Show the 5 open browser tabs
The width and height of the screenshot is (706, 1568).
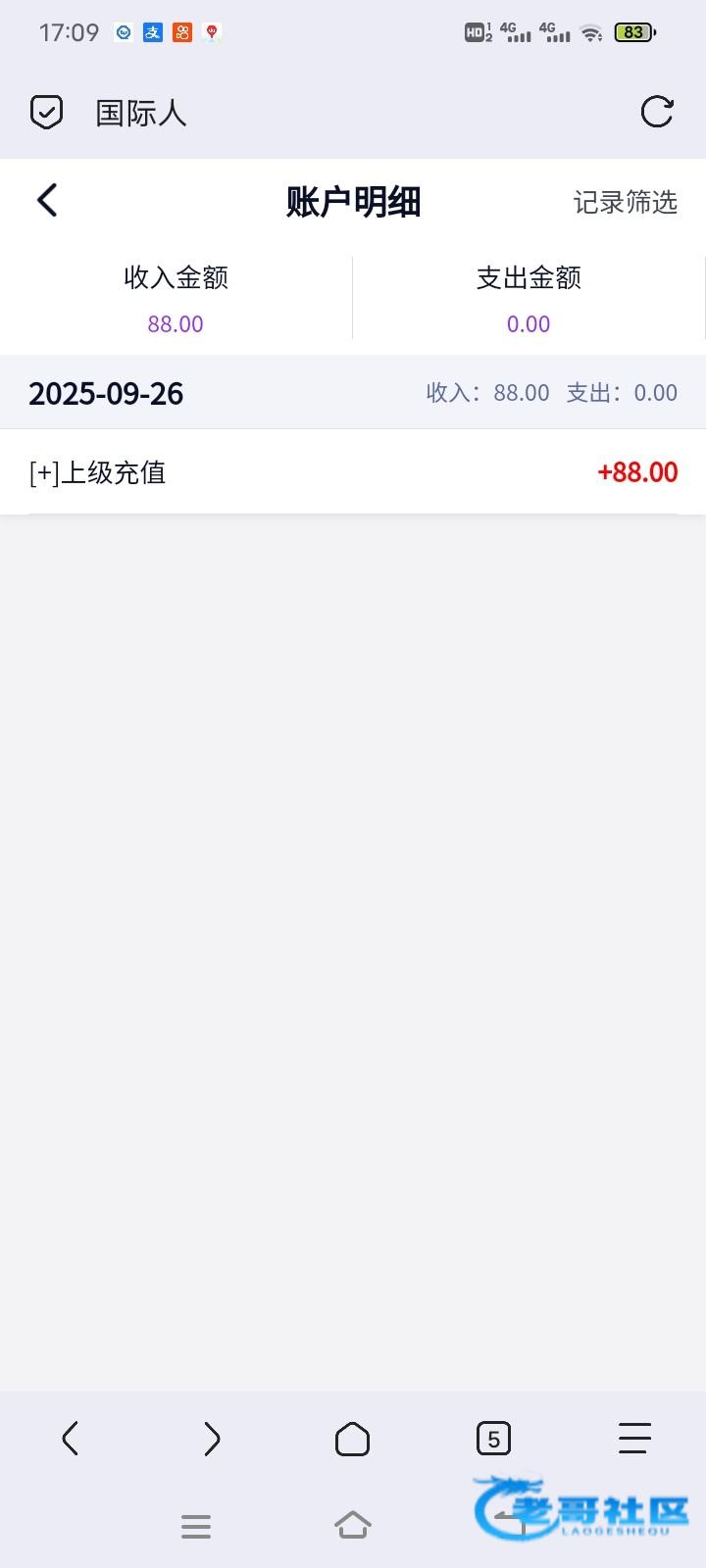pyautogui.click(x=493, y=1439)
